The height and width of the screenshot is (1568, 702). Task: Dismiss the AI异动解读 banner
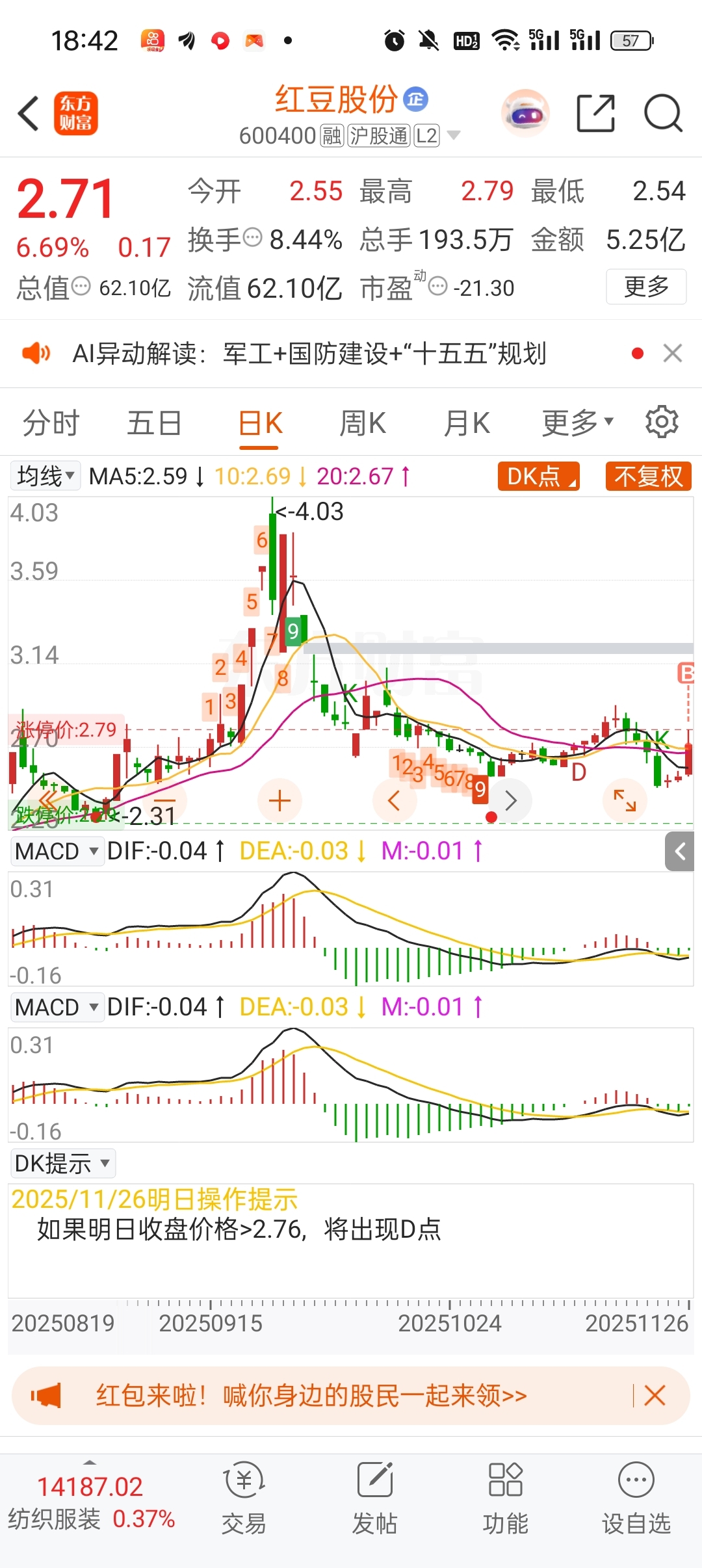click(x=672, y=354)
